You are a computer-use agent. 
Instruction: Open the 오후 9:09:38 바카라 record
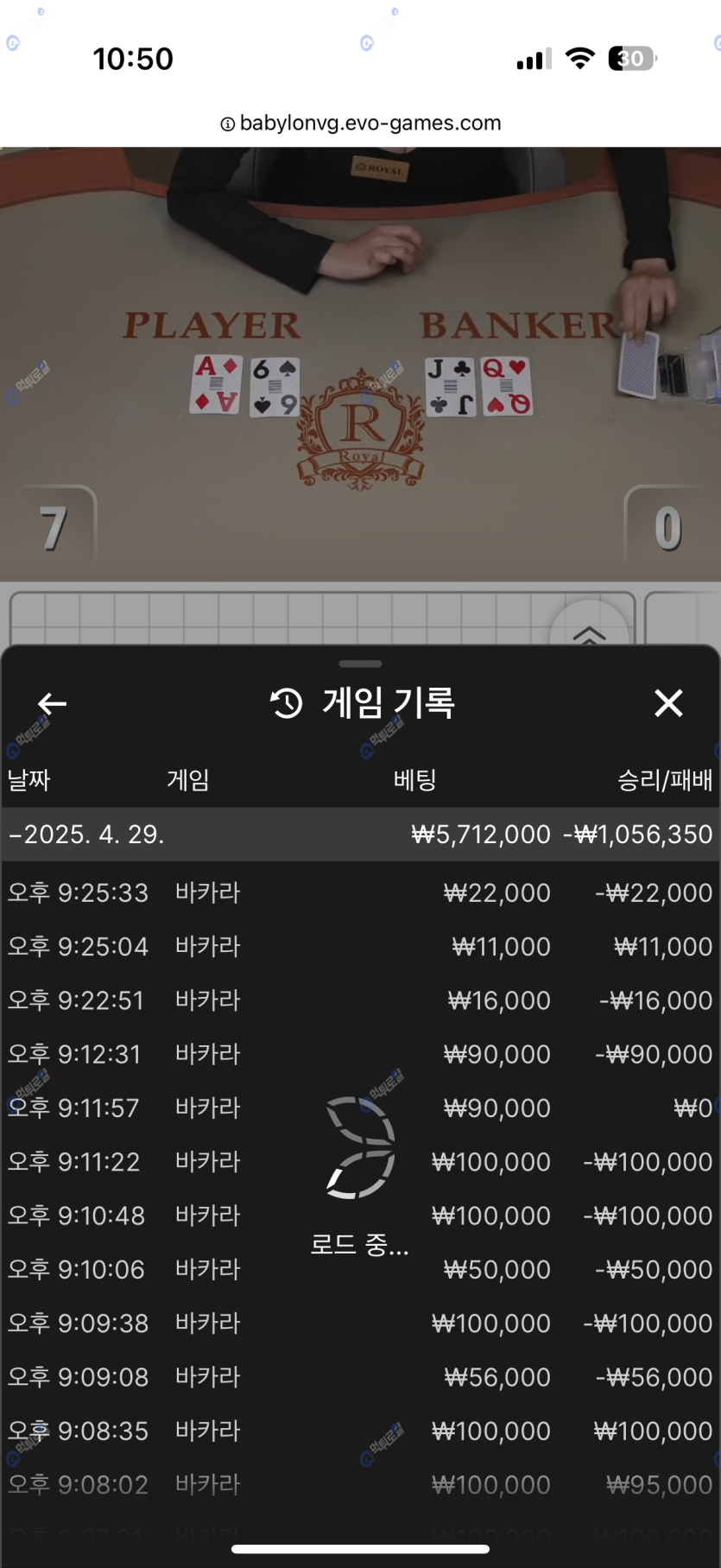pyautogui.click(x=360, y=1324)
